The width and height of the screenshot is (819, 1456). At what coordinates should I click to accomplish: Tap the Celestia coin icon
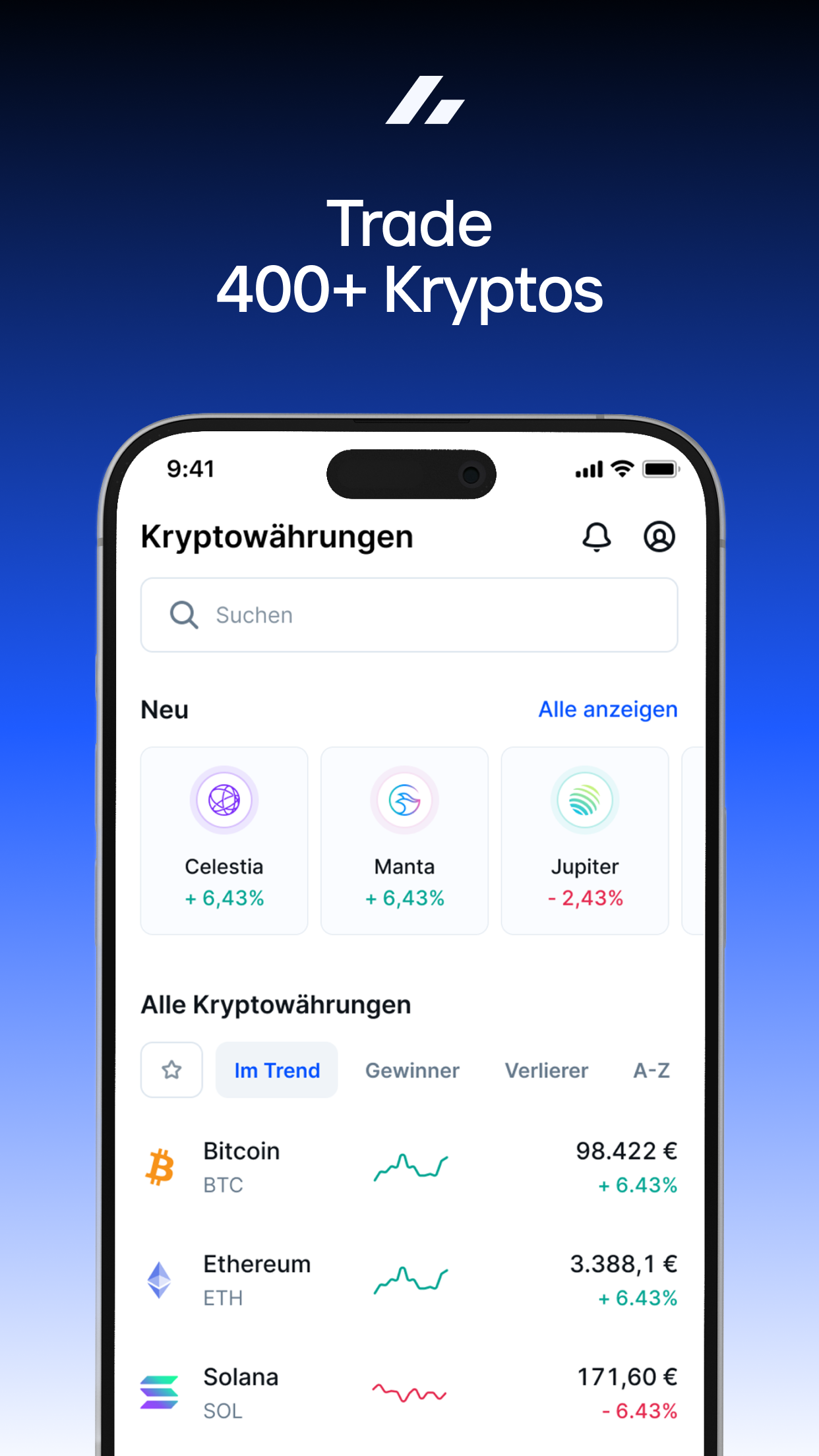224,799
